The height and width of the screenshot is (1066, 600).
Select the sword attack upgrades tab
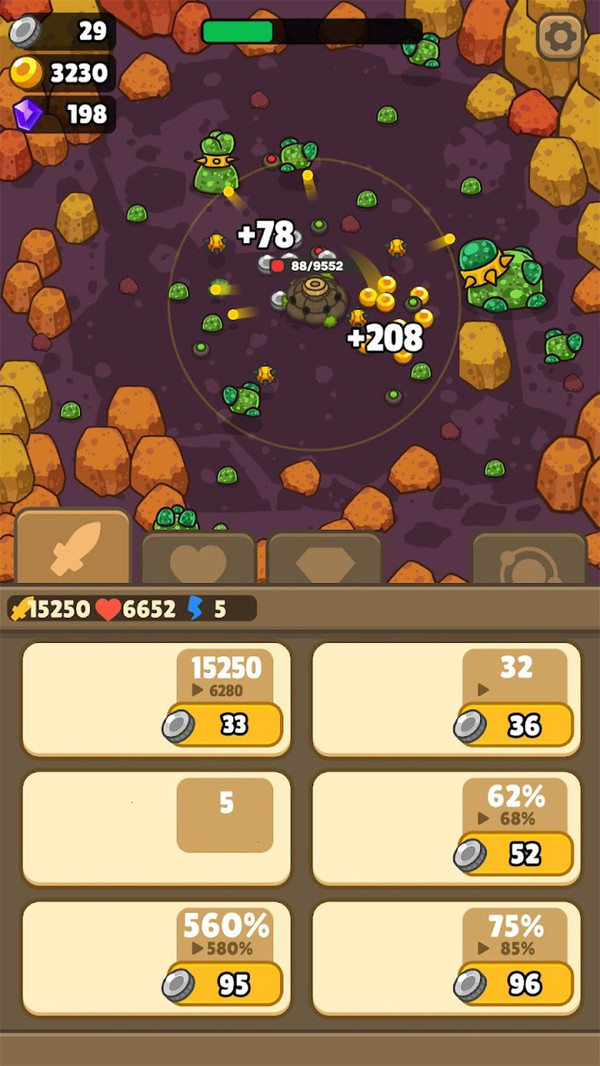point(73,548)
